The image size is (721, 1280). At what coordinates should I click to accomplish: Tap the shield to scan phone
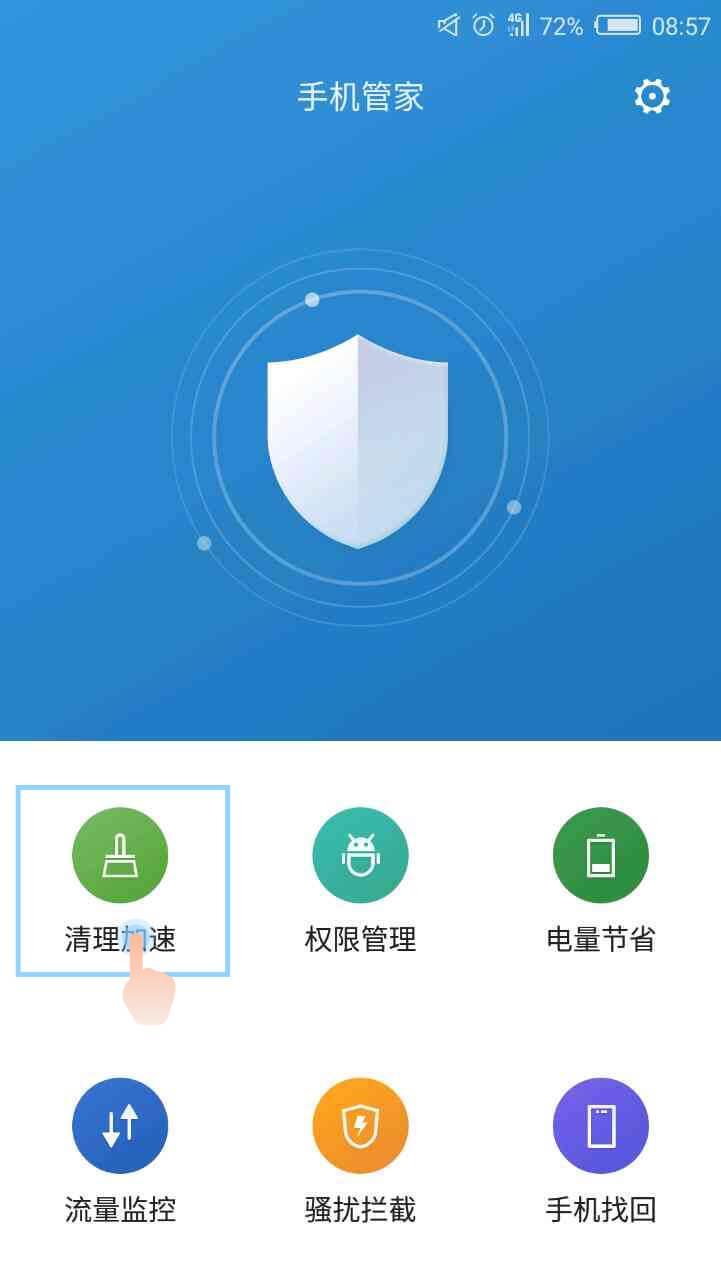358,440
